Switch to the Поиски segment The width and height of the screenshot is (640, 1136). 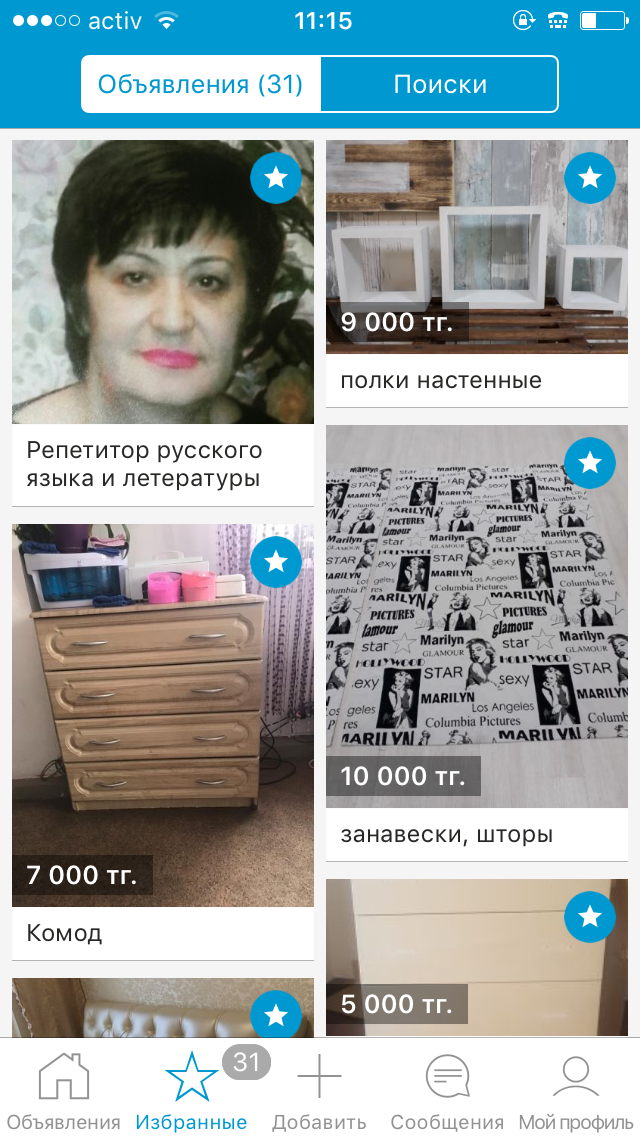tap(439, 84)
